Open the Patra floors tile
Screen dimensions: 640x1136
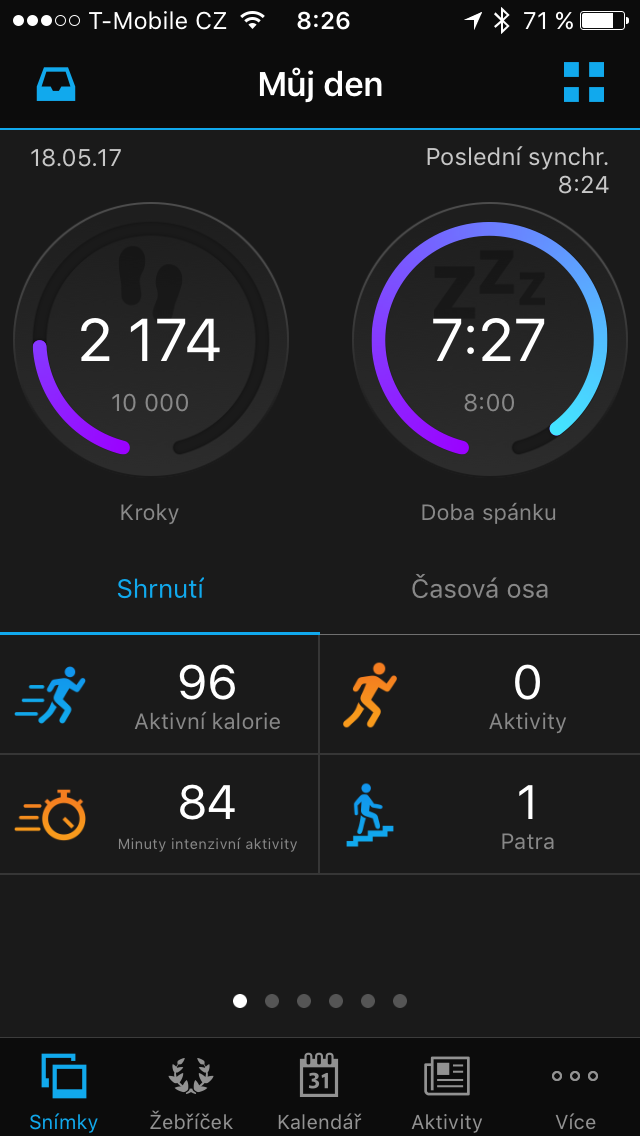(480, 814)
